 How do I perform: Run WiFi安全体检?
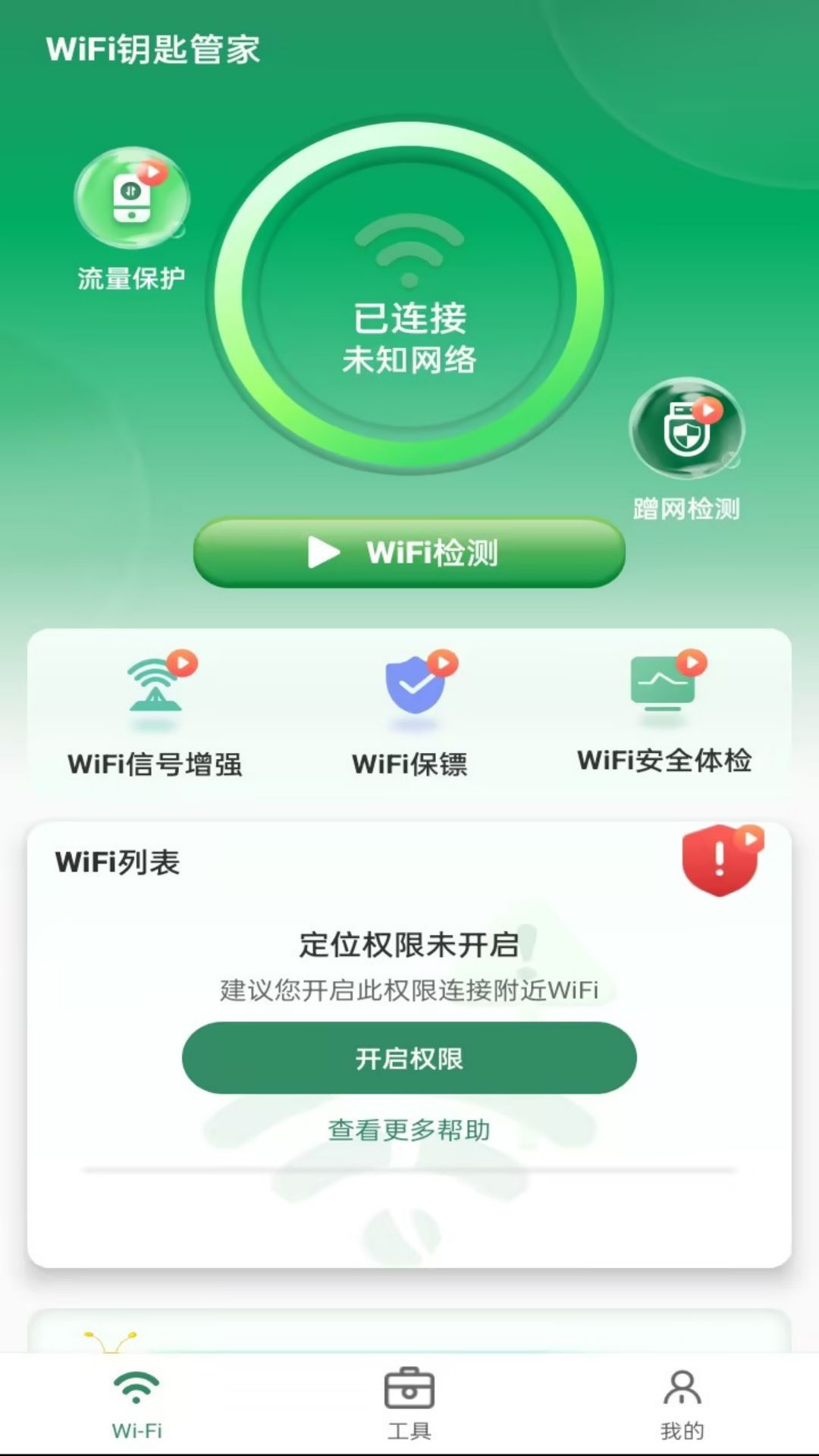664,713
